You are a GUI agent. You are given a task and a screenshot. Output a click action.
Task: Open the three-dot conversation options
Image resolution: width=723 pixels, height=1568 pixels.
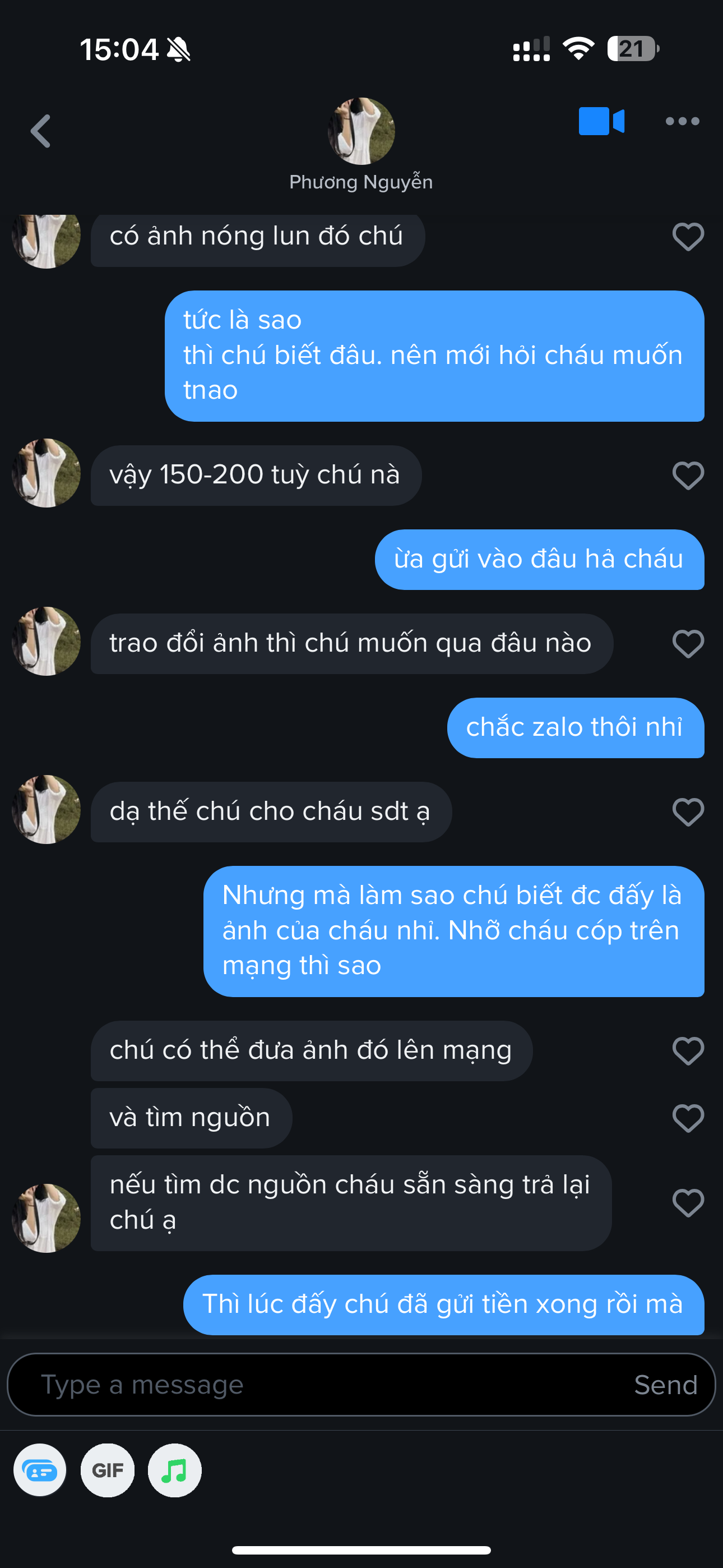(683, 121)
